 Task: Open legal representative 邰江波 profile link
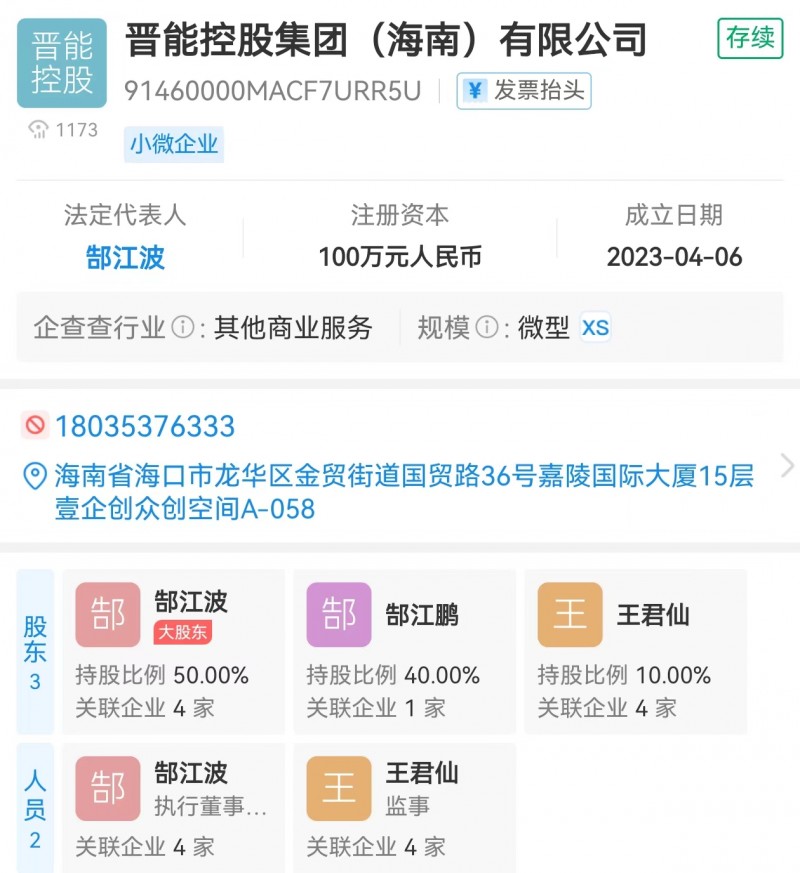click(x=124, y=257)
